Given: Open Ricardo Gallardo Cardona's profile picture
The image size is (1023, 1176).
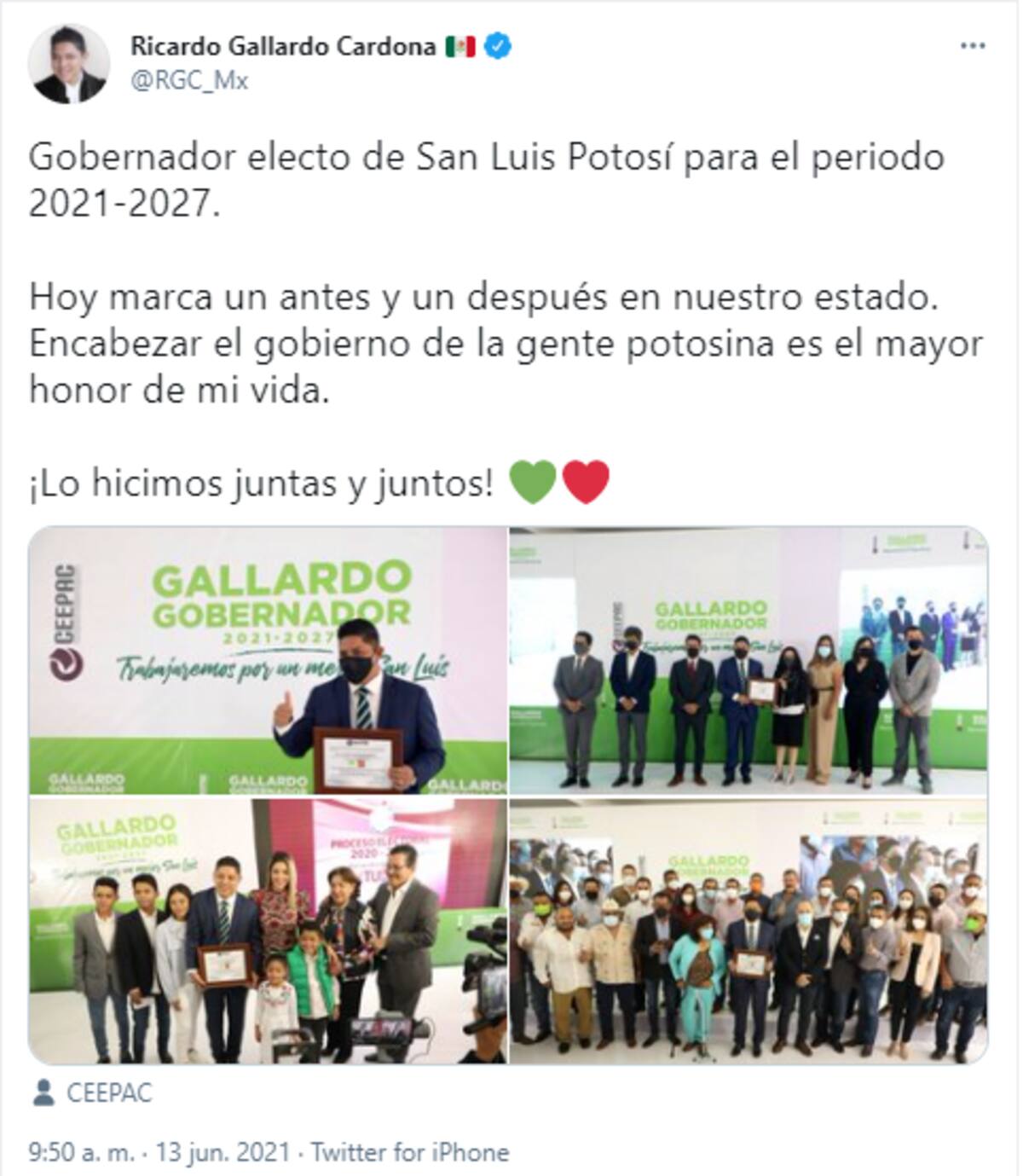Looking at the screenshot, I should coord(68,63).
